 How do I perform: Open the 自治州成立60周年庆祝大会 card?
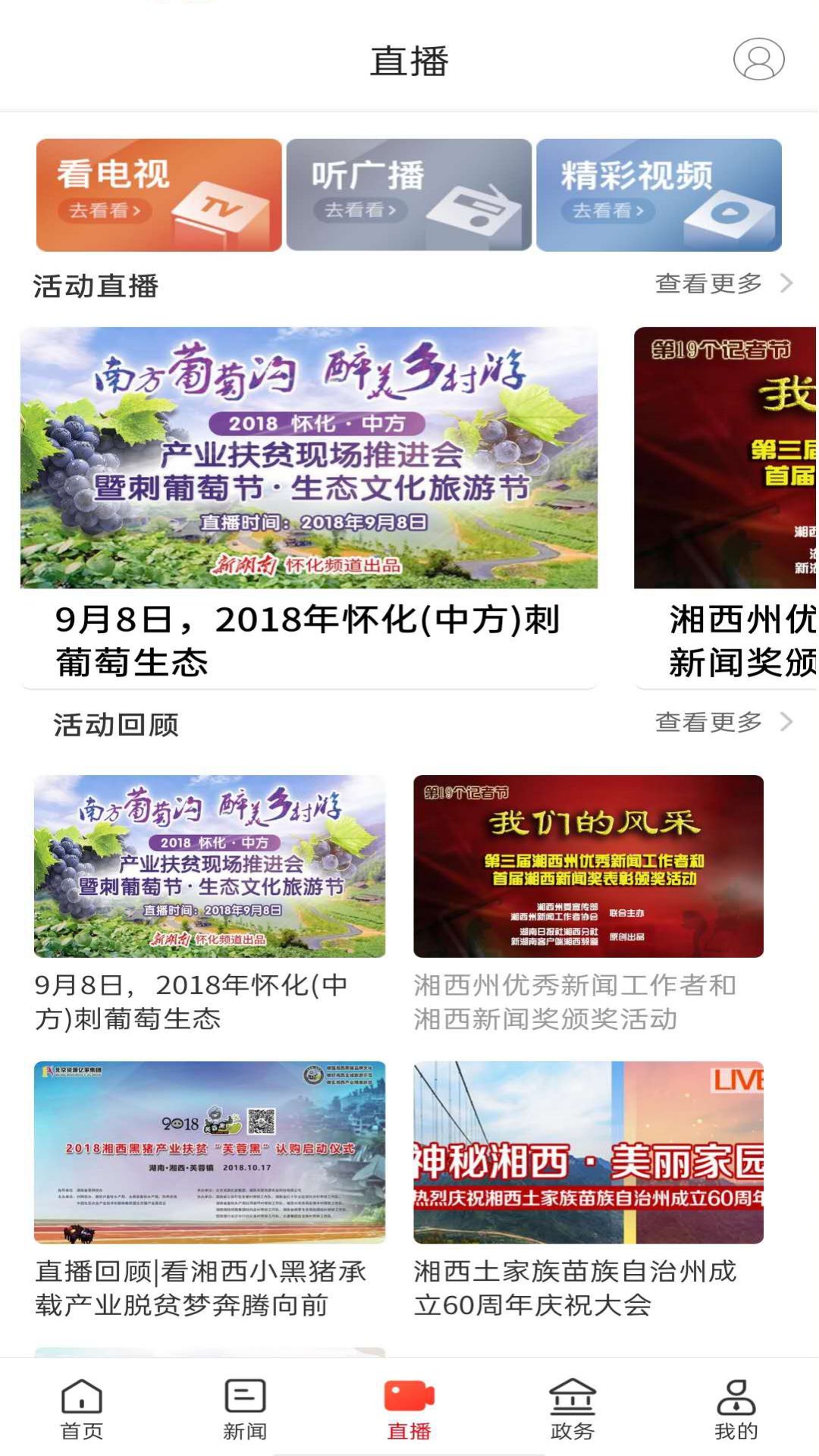[588, 1191]
